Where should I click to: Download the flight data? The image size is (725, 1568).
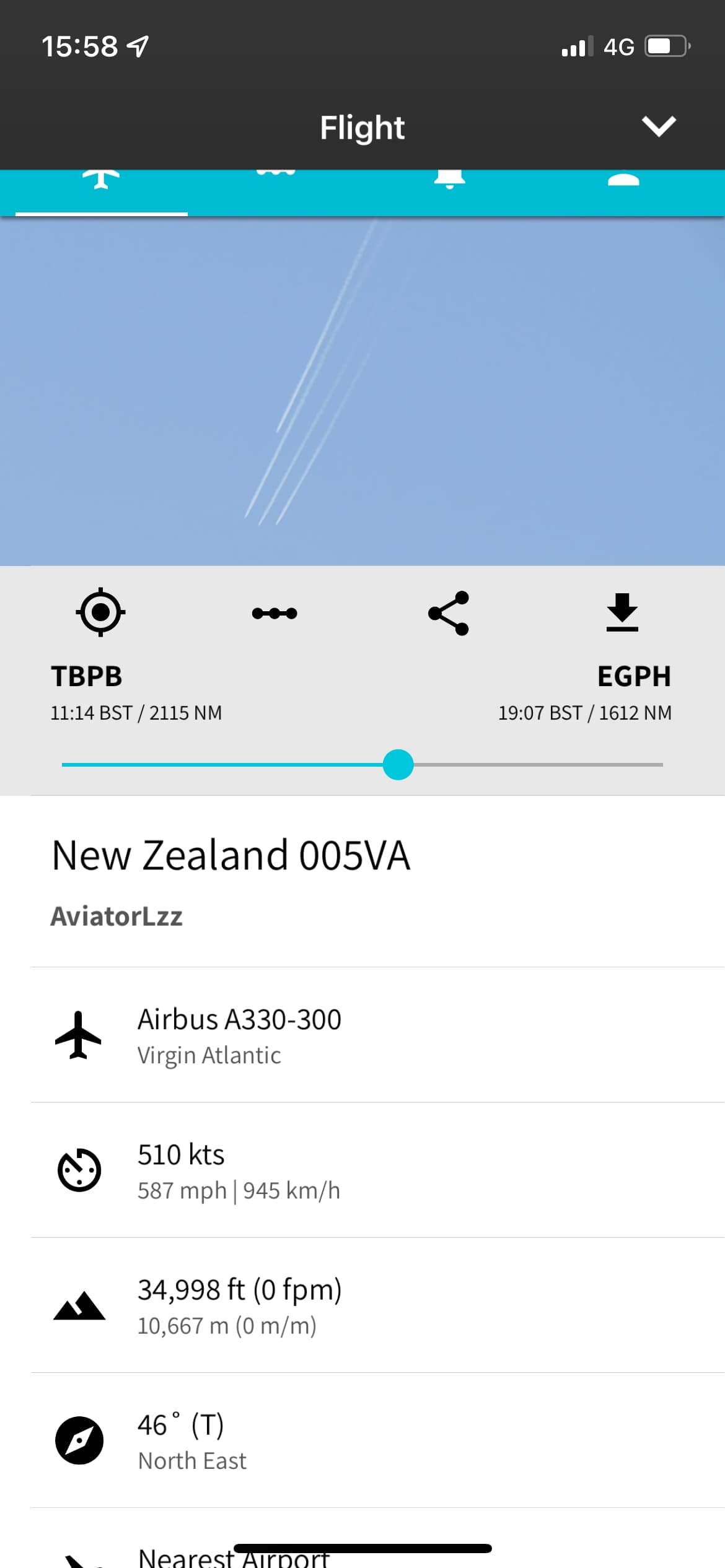pos(622,612)
